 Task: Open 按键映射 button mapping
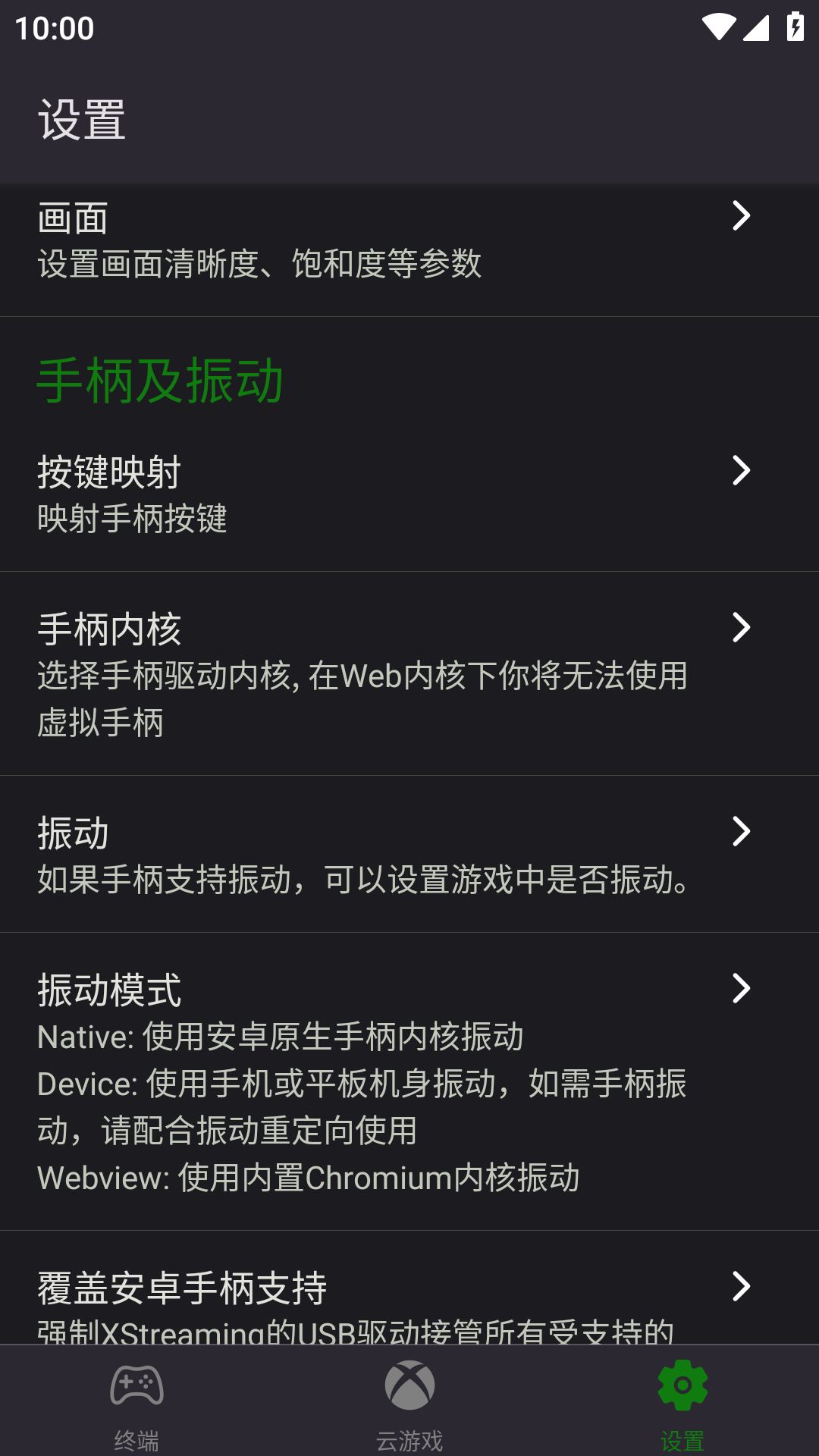(409, 494)
